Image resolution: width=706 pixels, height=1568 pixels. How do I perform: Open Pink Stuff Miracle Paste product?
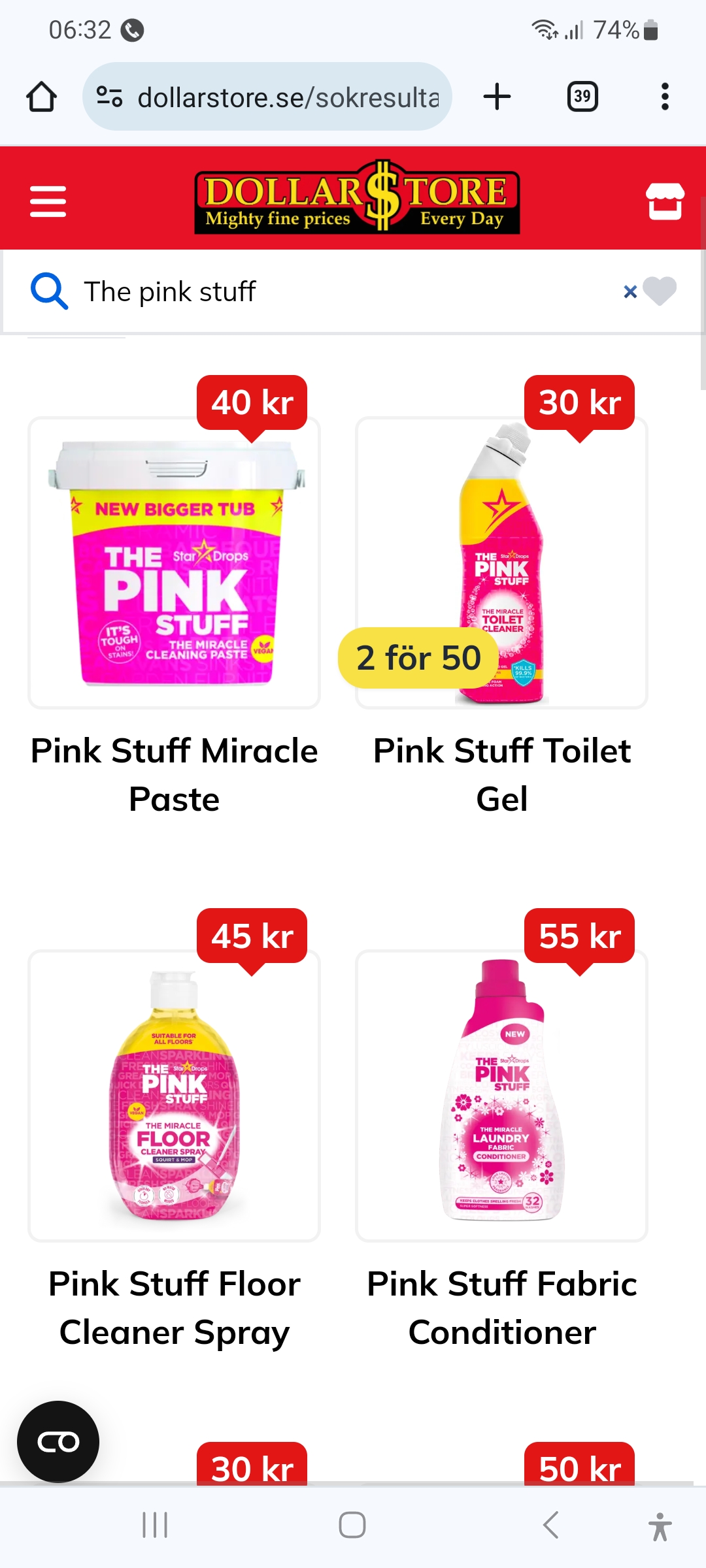click(175, 563)
